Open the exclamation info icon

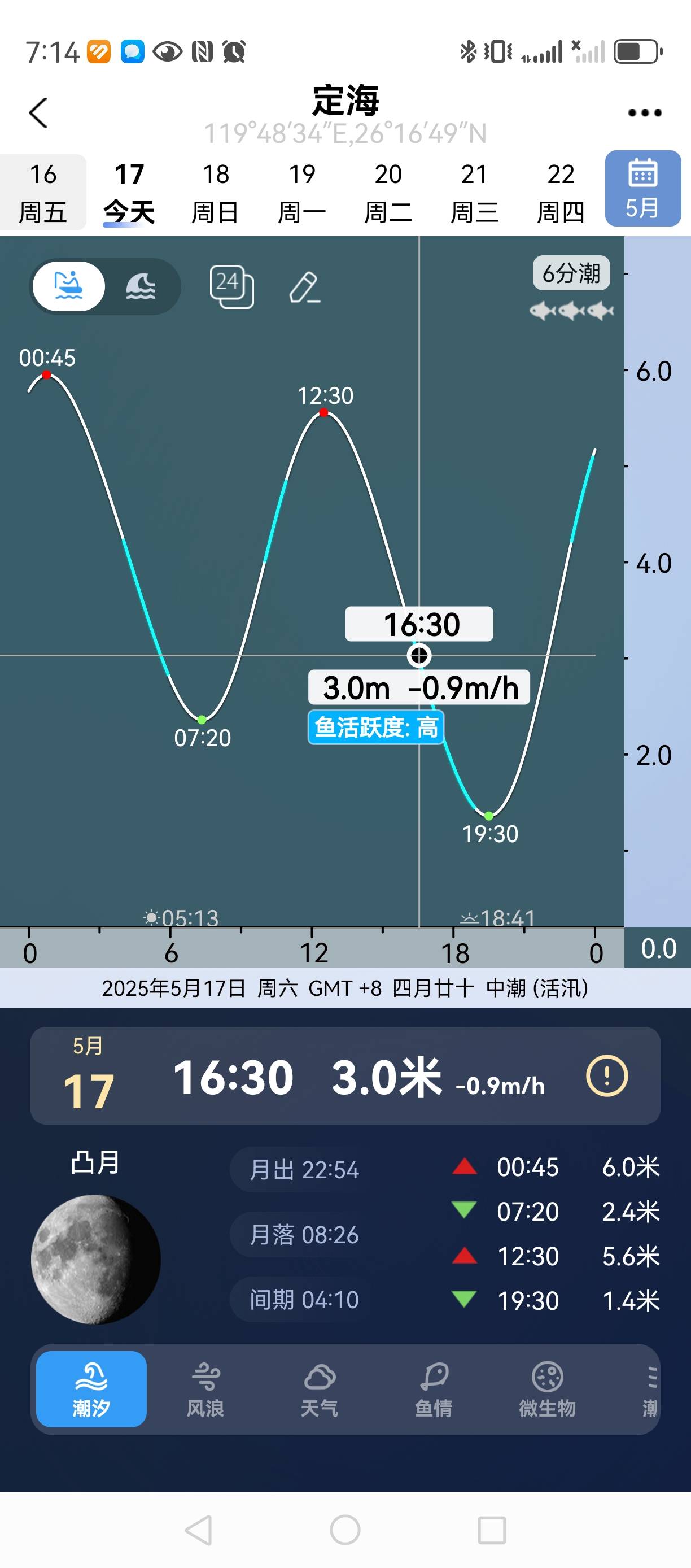[606, 1076]
